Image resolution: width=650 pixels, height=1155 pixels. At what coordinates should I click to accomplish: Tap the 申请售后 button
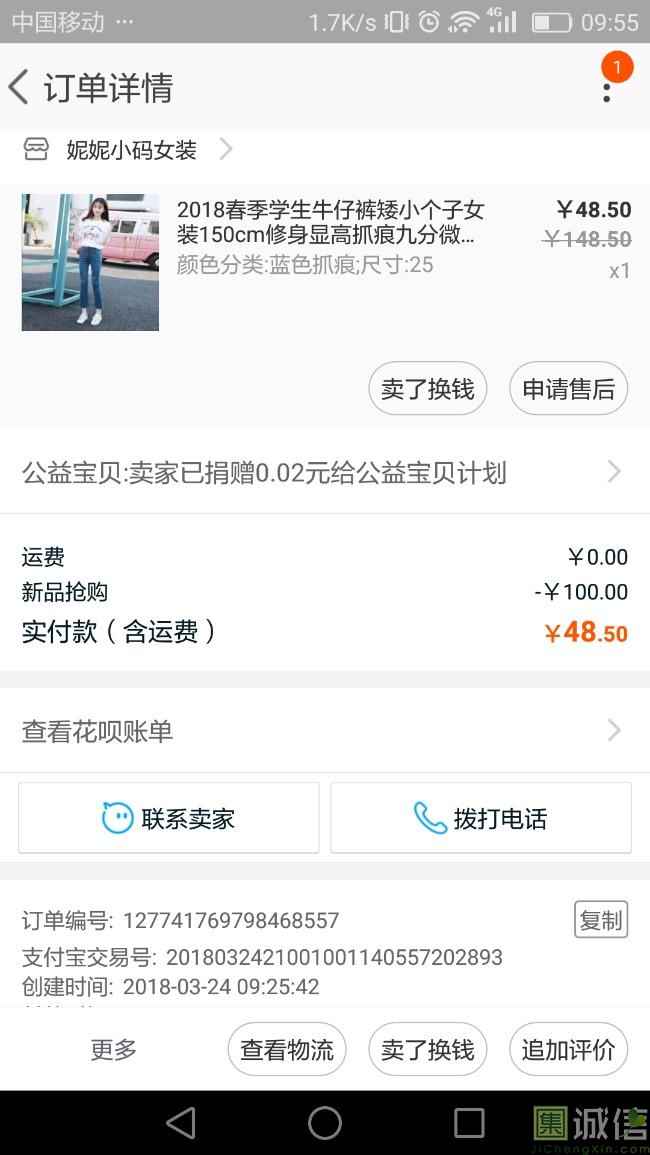click(x=568, y=389)
